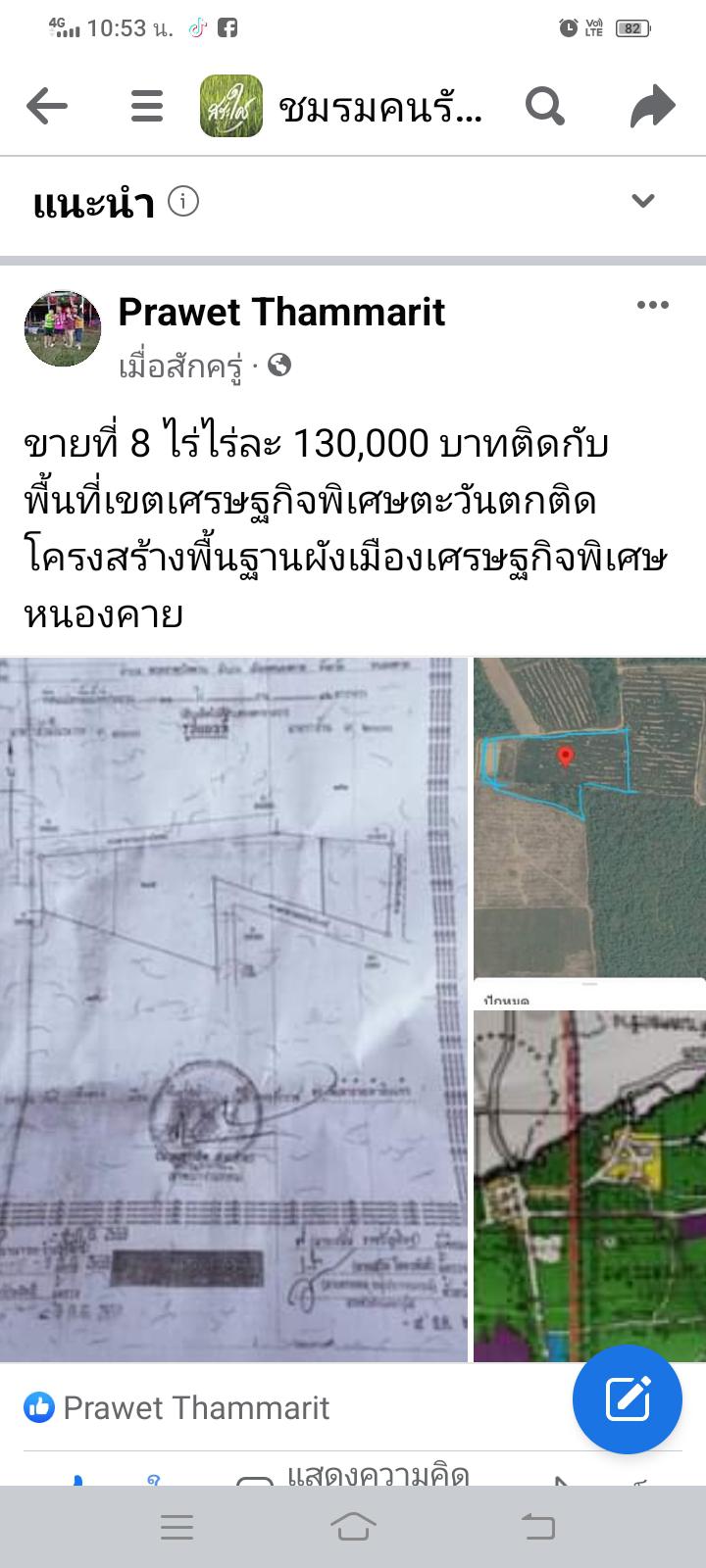706x1568 pixels.
Task: Share this group with the arrow icon
Action: [652, 106]
